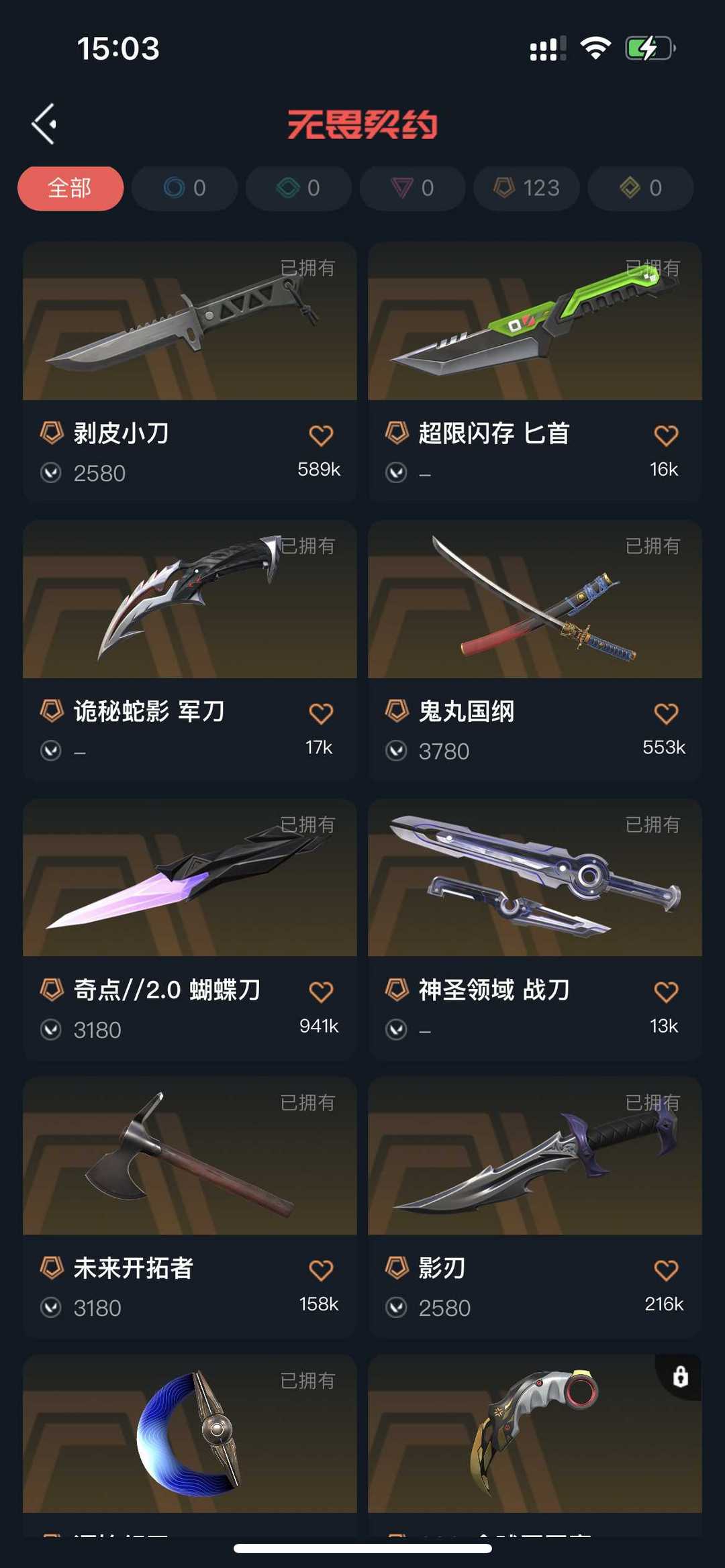Filter by the purple triangle tier chip

click(x=413, y=189)
